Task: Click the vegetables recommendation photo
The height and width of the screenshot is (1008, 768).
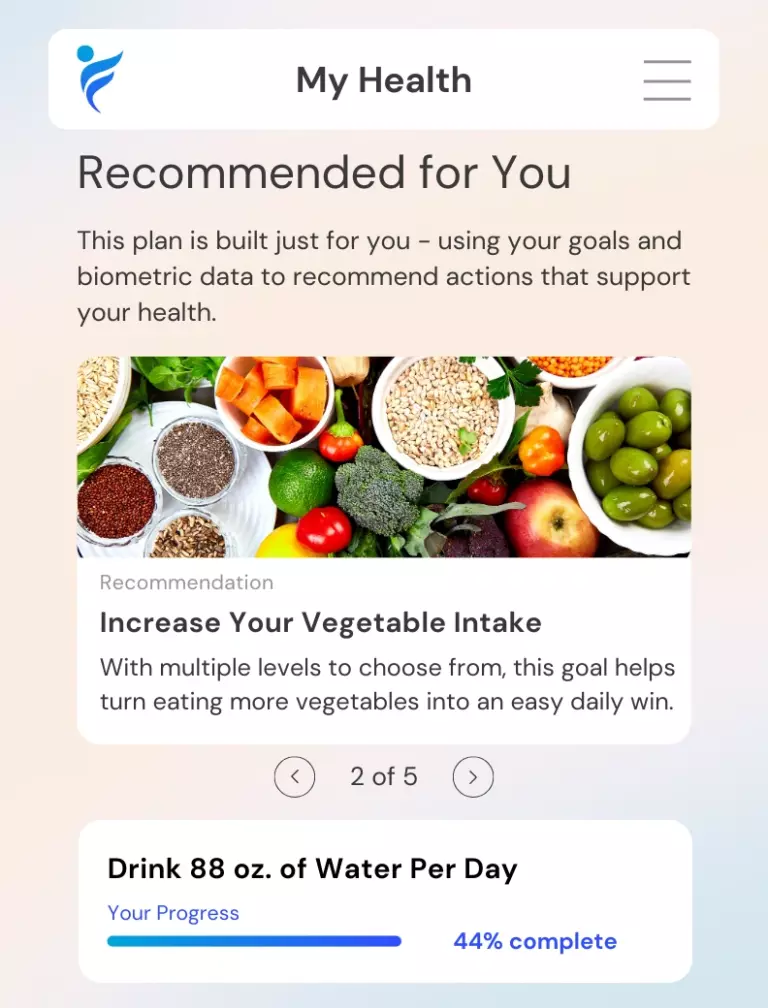Action: click(x=383, y=455)
